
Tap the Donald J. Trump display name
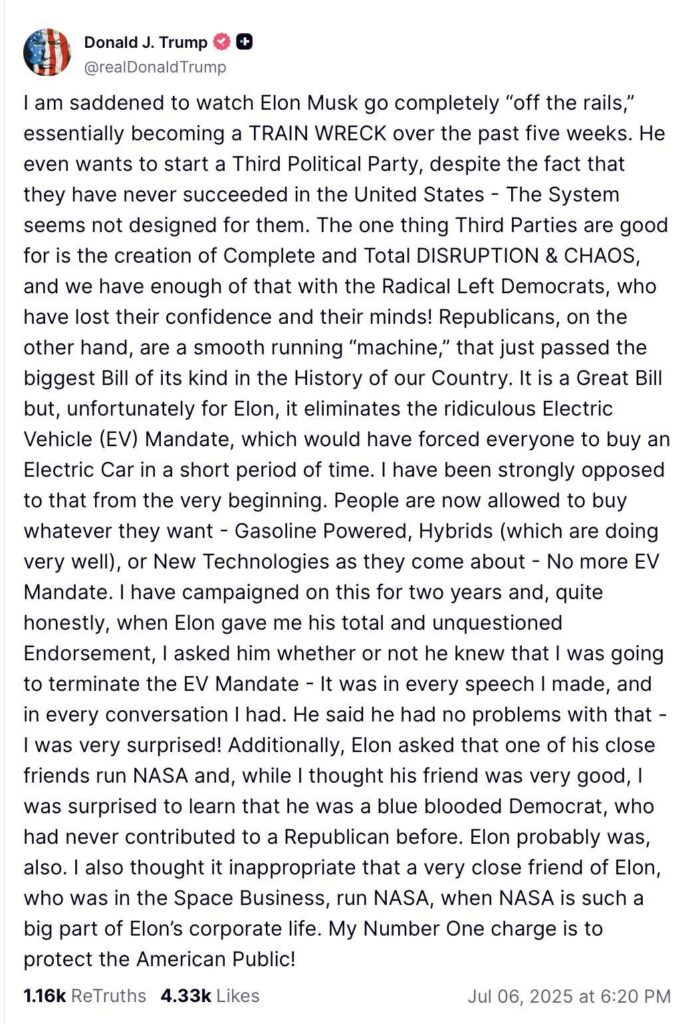[x=146, y=42]
